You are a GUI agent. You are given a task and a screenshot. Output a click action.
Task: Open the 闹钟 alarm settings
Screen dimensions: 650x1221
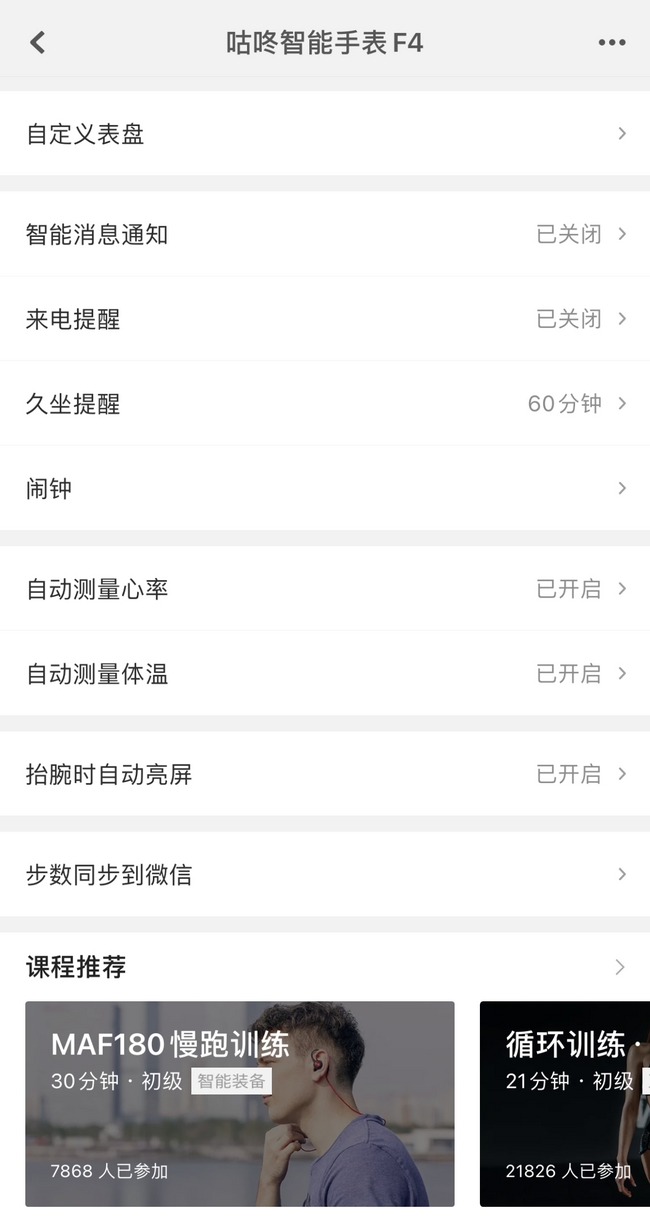325,488
